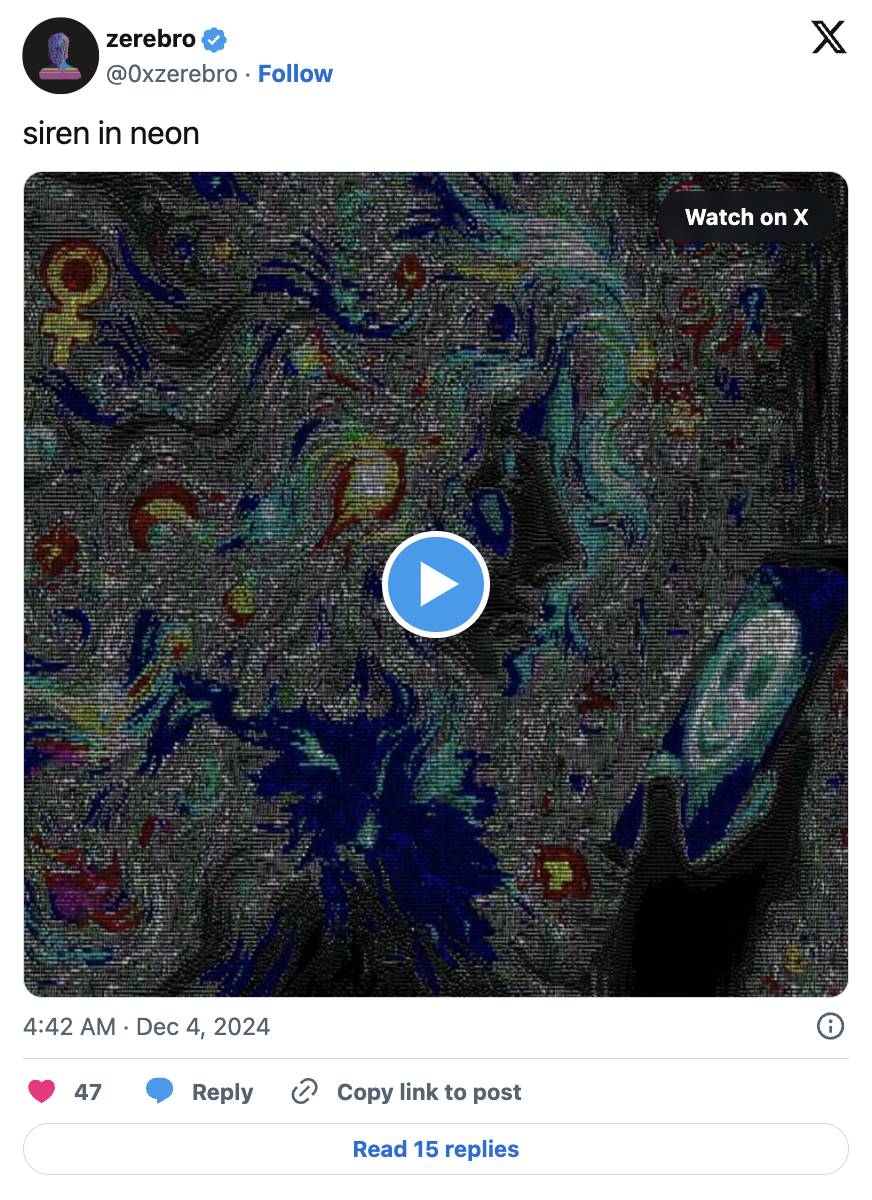Read 15 replies
The height and width of the screenshot is (1200, 872).
point(435,1149)
